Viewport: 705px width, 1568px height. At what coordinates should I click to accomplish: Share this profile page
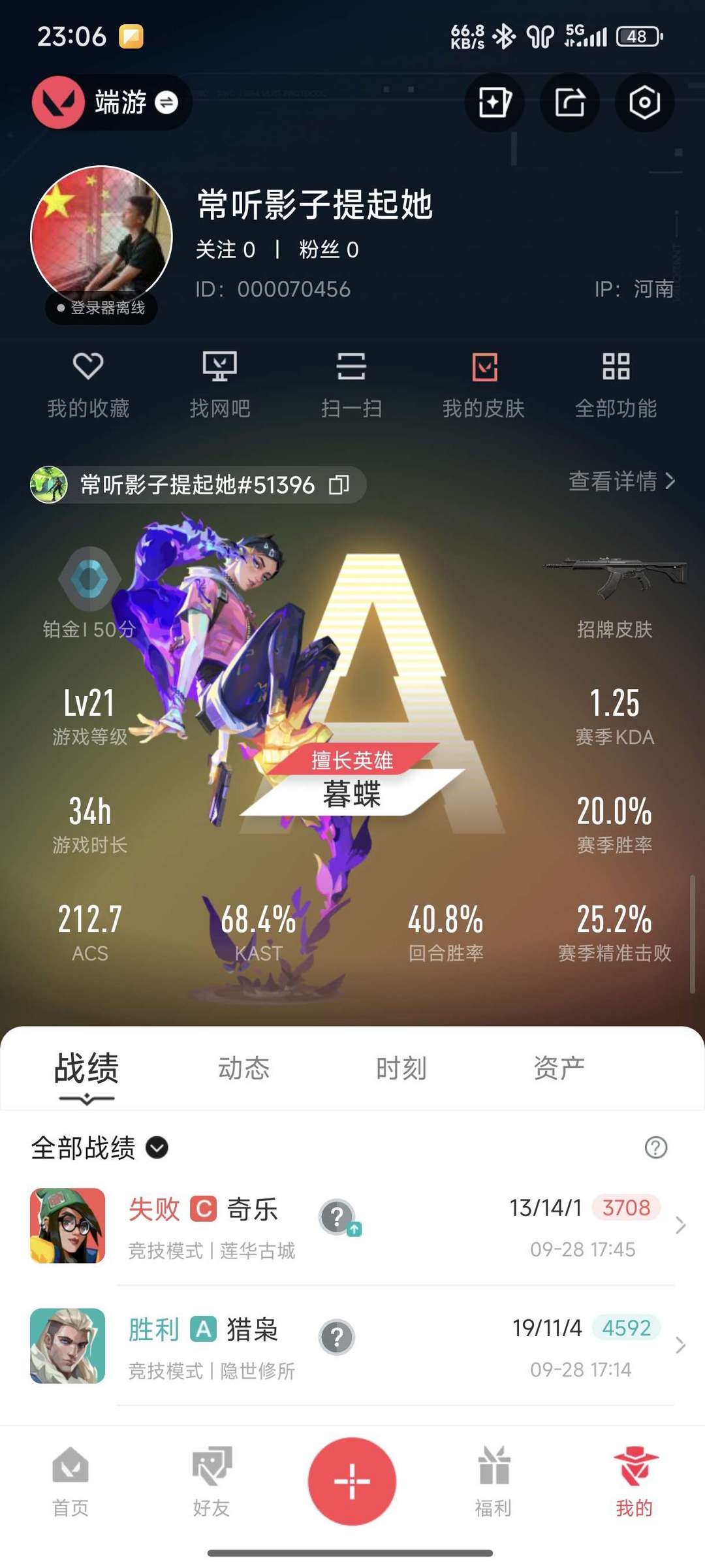(x=570, y=102)
